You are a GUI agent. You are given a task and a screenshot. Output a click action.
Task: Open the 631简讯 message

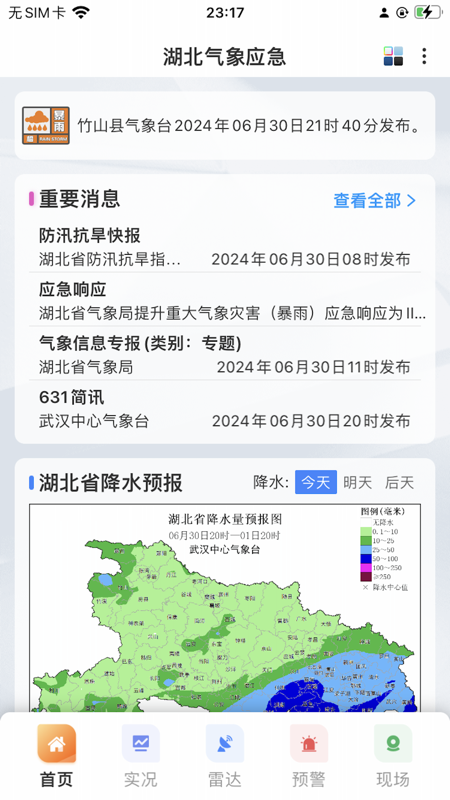[225, 409]
